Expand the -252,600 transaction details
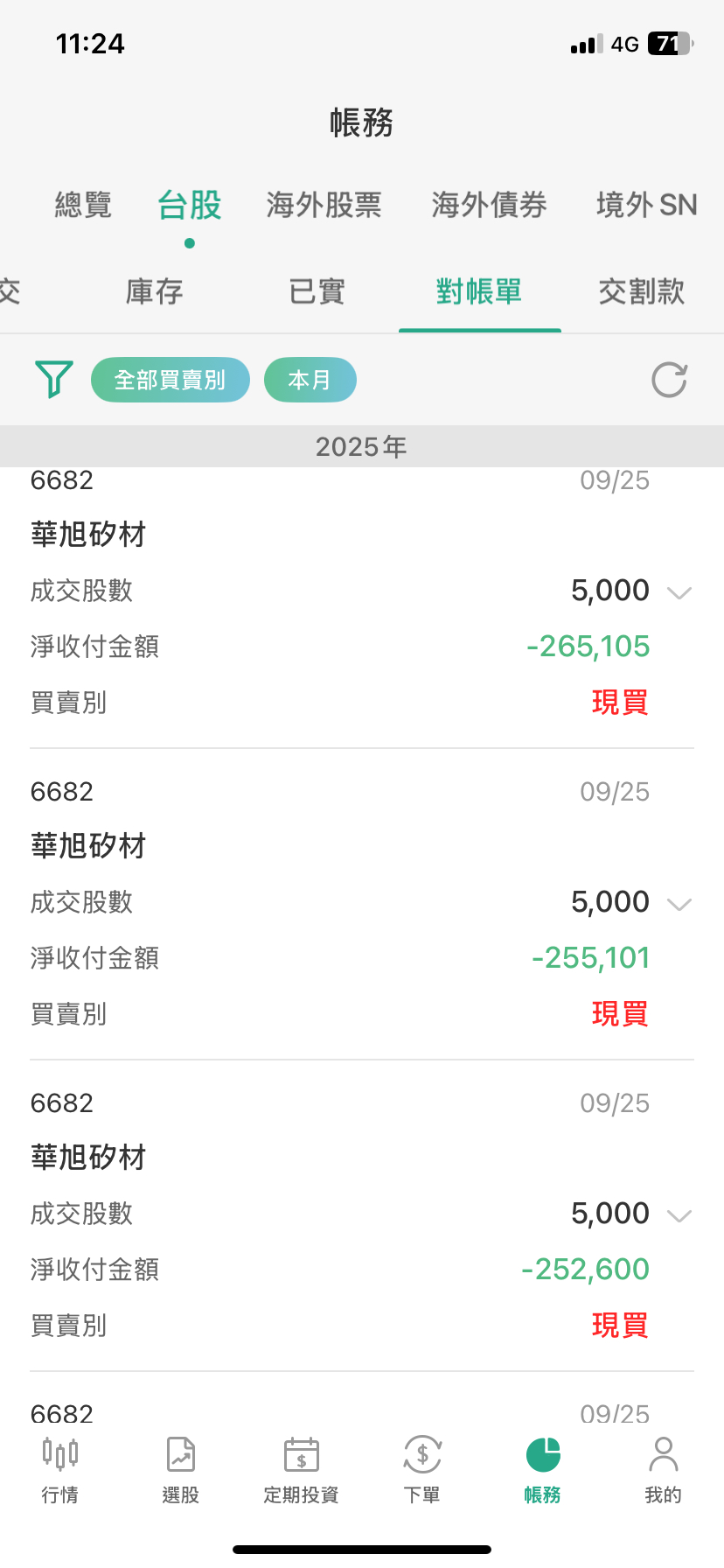Image resolution: width=724 pixels, height=1568 pixels. tap(679, 1215)
